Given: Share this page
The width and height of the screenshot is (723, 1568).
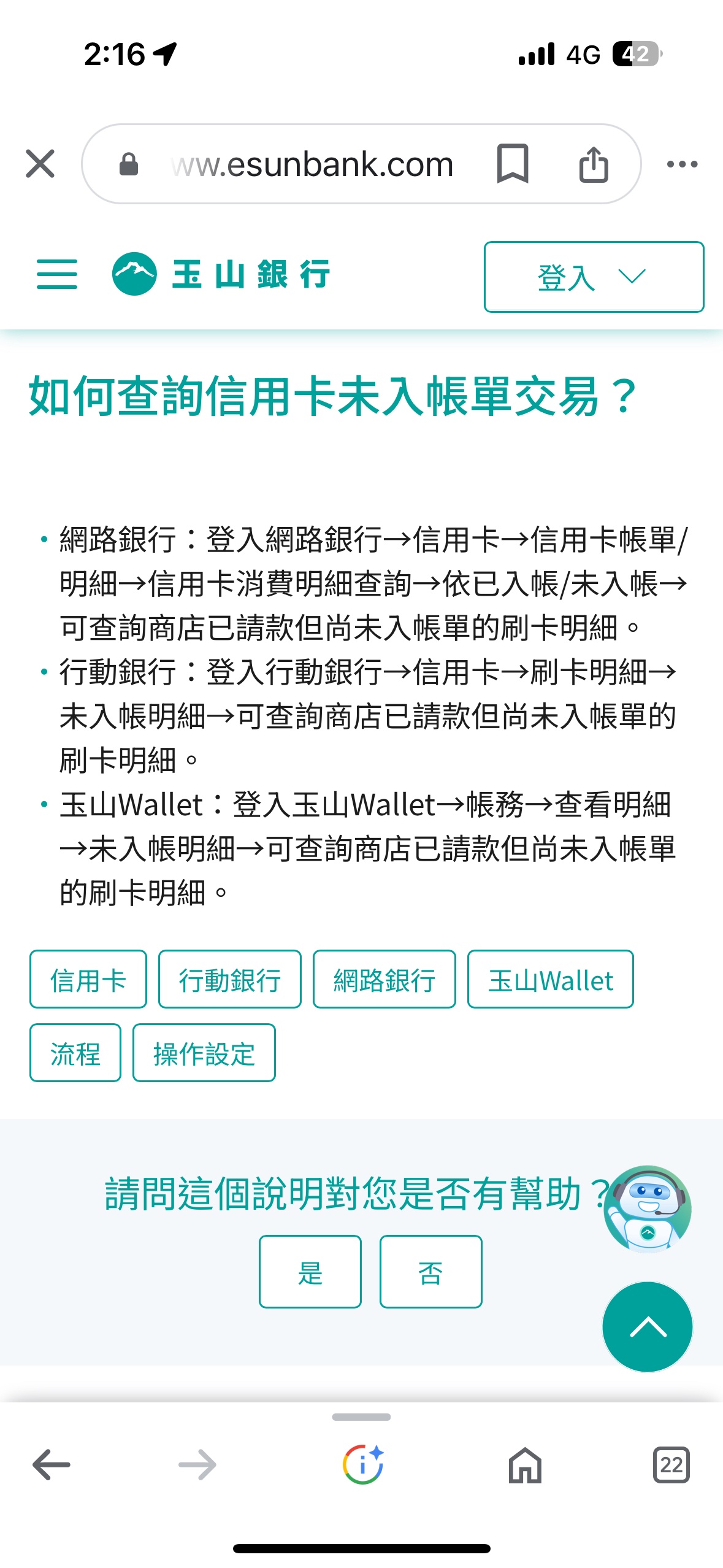Looking at the screenshot, I should click(593, 164).
